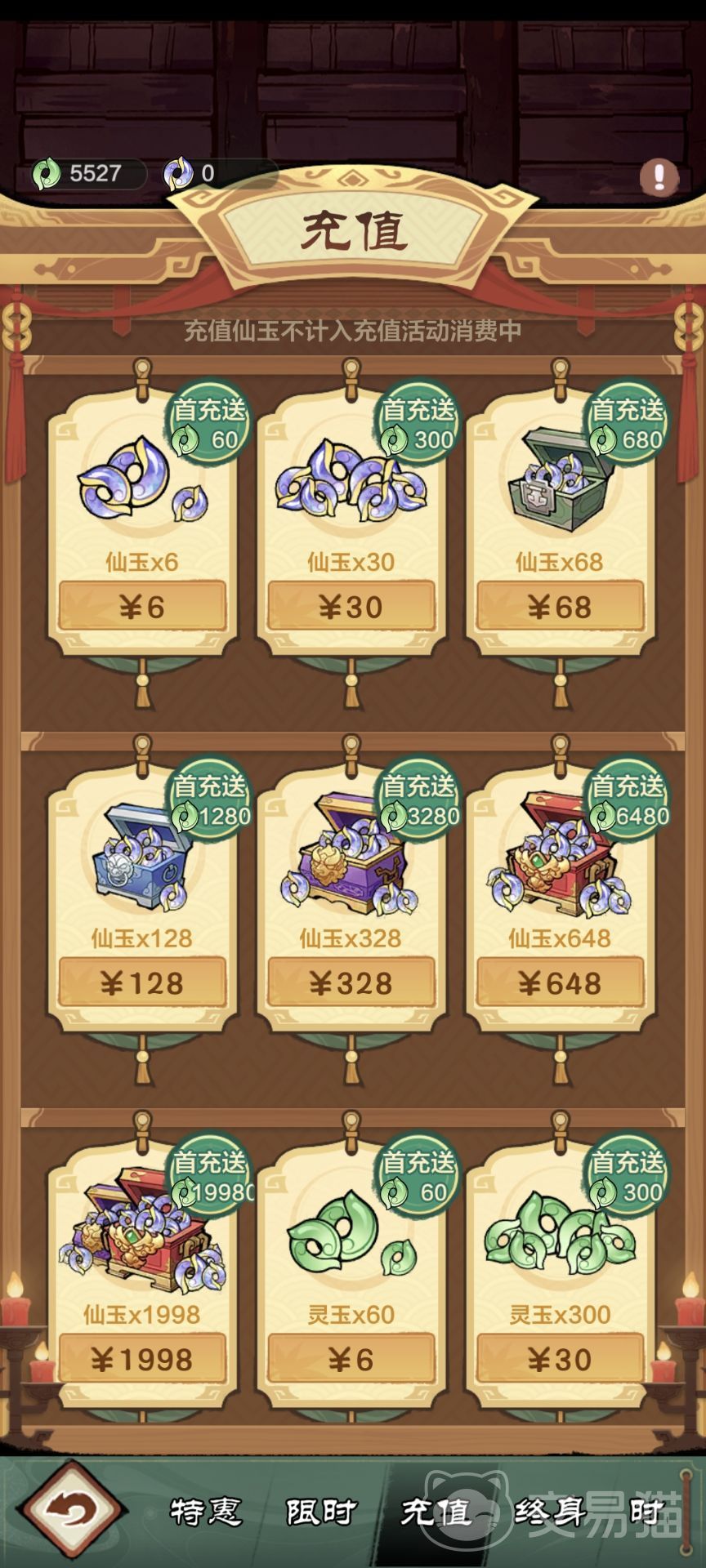
Task: Select the ¥68 仙玉x68 chest
Action: click(x=561, y=607)
